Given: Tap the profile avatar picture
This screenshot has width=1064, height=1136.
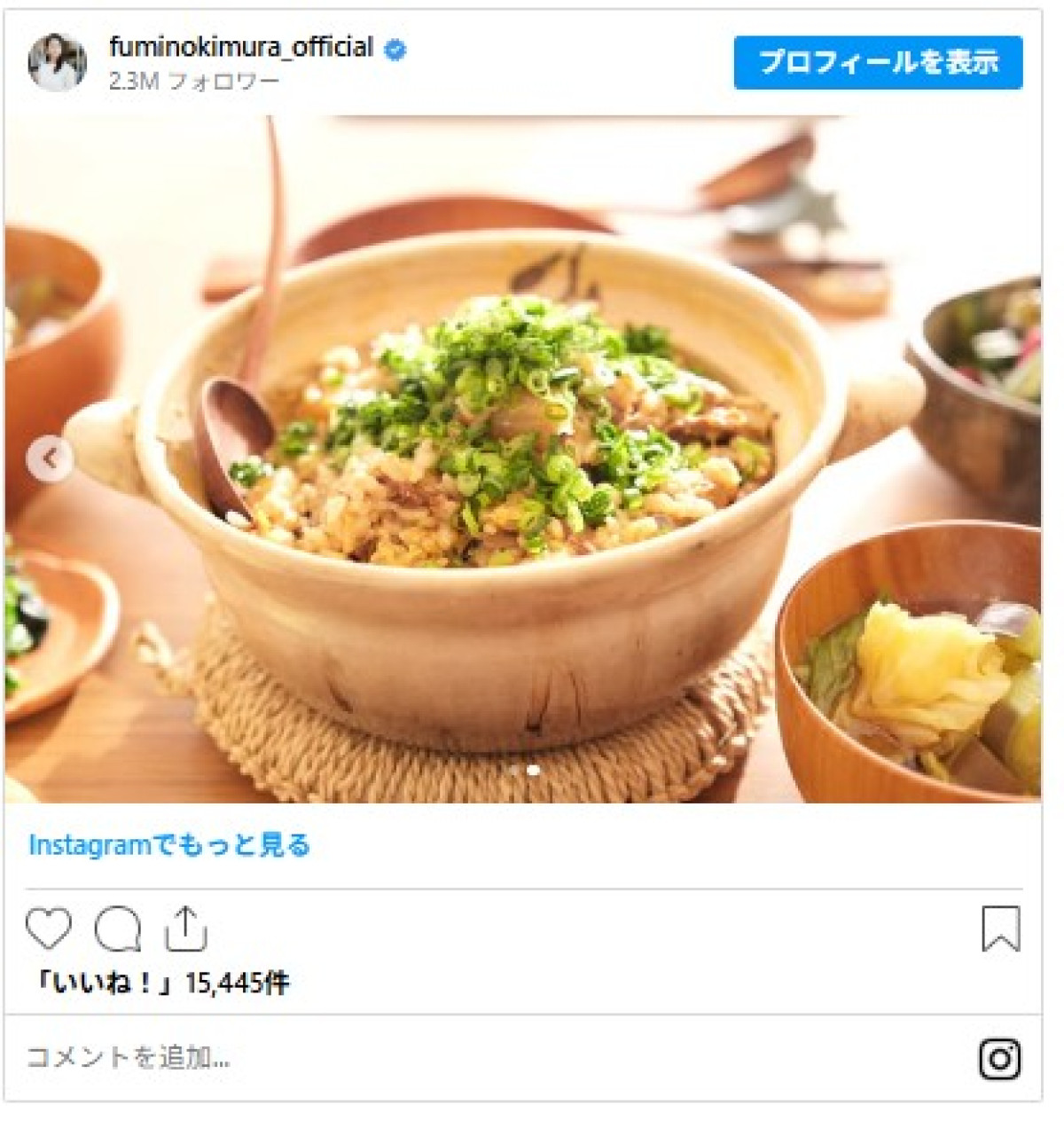Looking at the screenshot, I should click(x=58, y=62).
